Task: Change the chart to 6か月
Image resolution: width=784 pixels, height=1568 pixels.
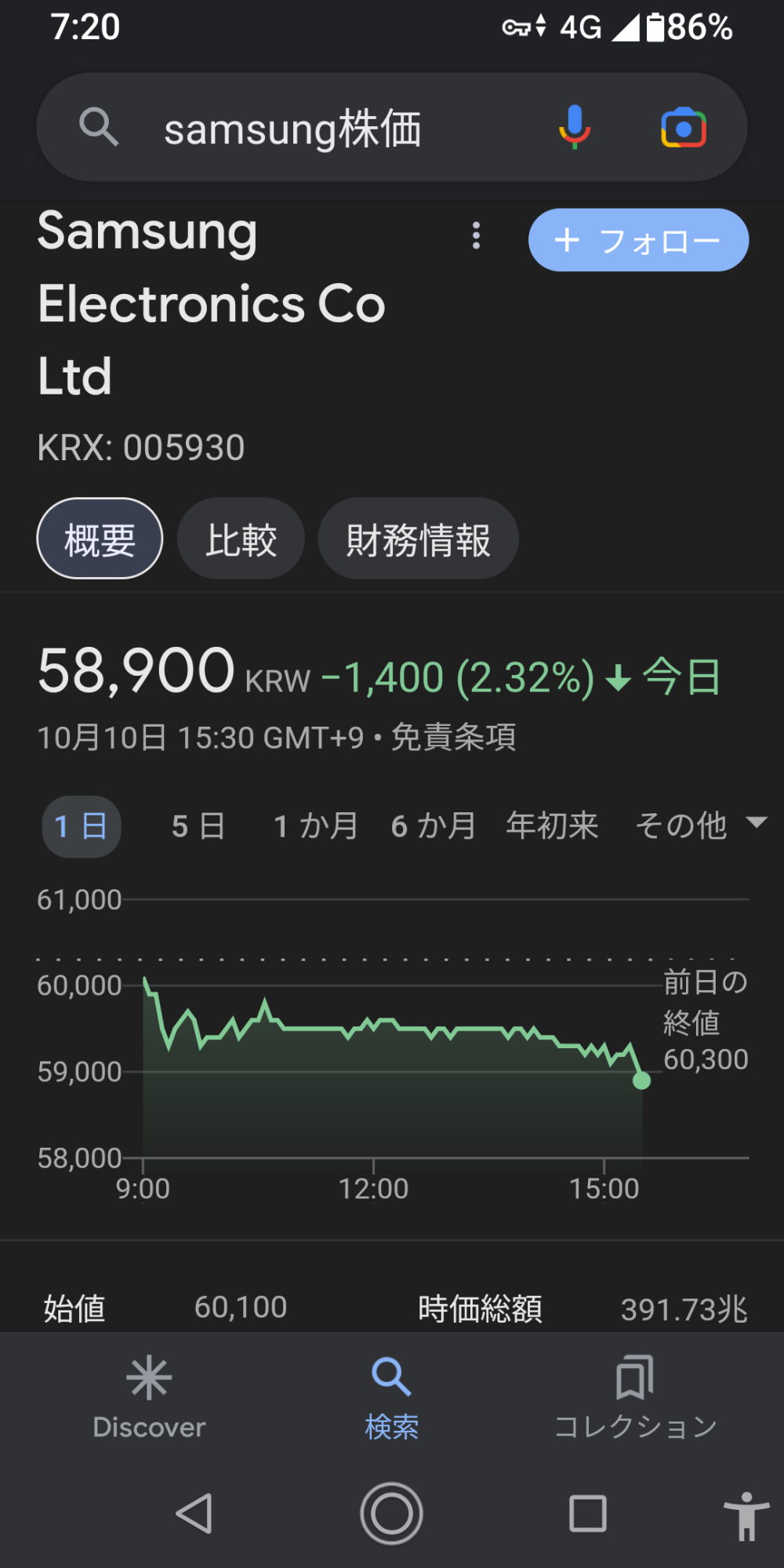Action: (x=434, y=826)
